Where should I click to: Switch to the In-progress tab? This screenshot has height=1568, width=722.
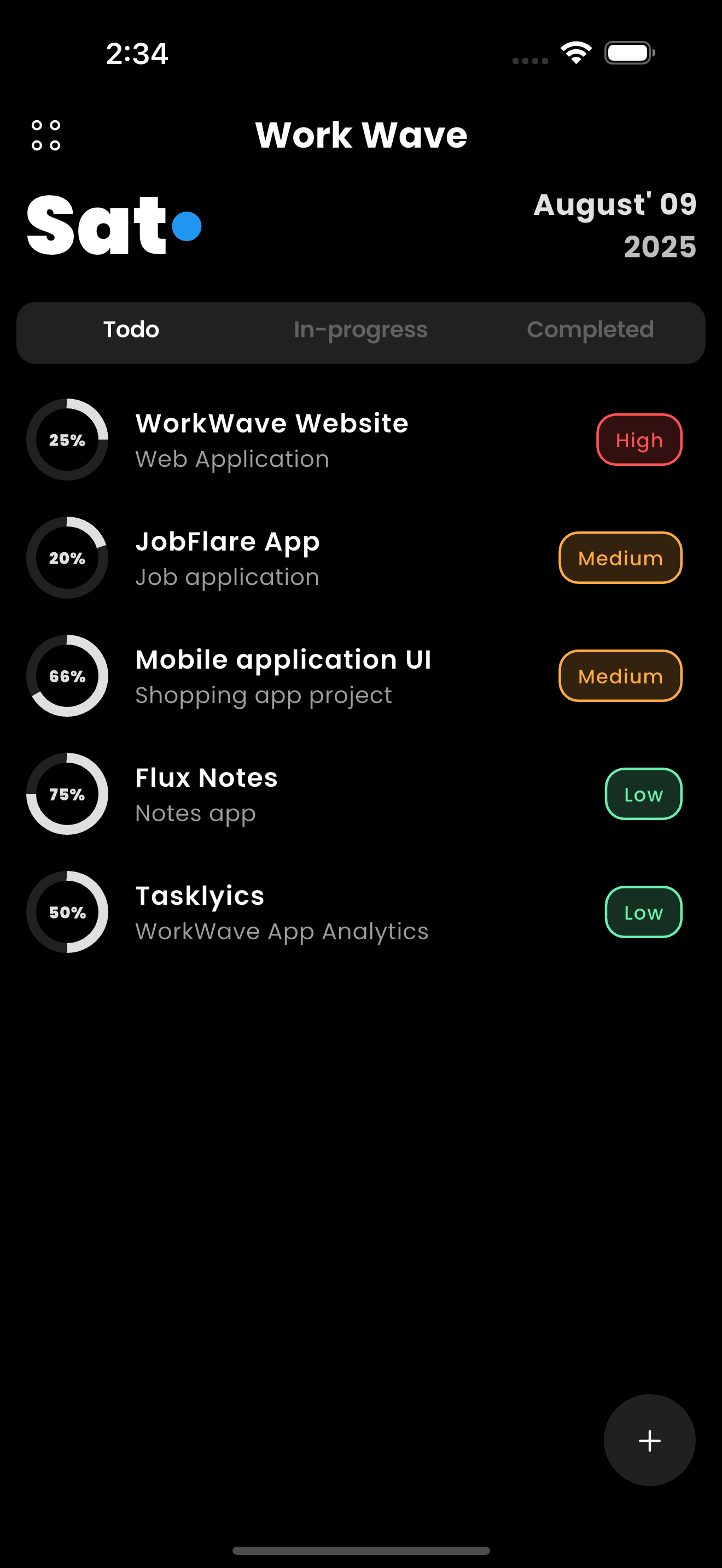(x=360, y=329)
